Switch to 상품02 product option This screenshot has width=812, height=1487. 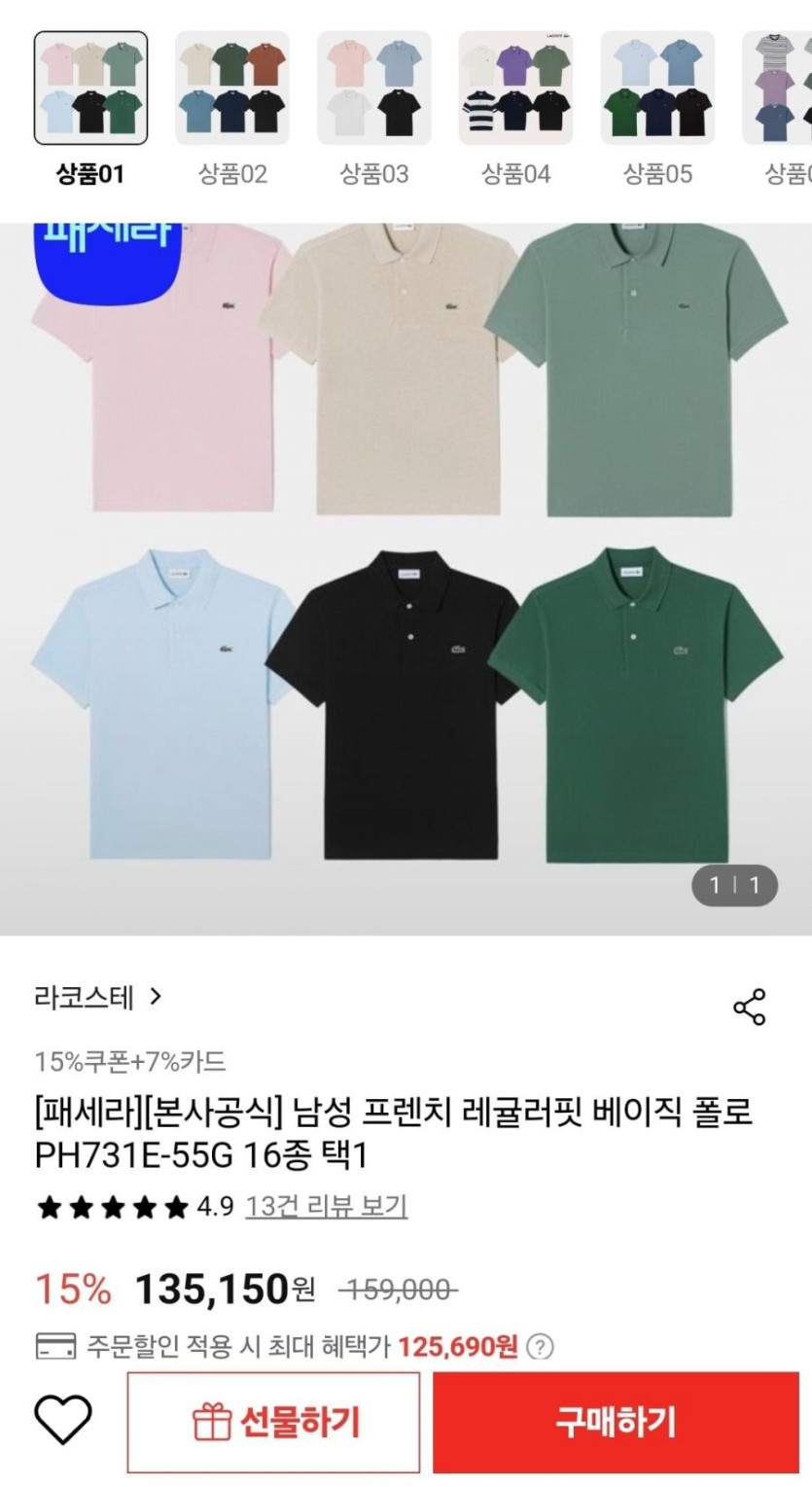[x=232, y=89]
